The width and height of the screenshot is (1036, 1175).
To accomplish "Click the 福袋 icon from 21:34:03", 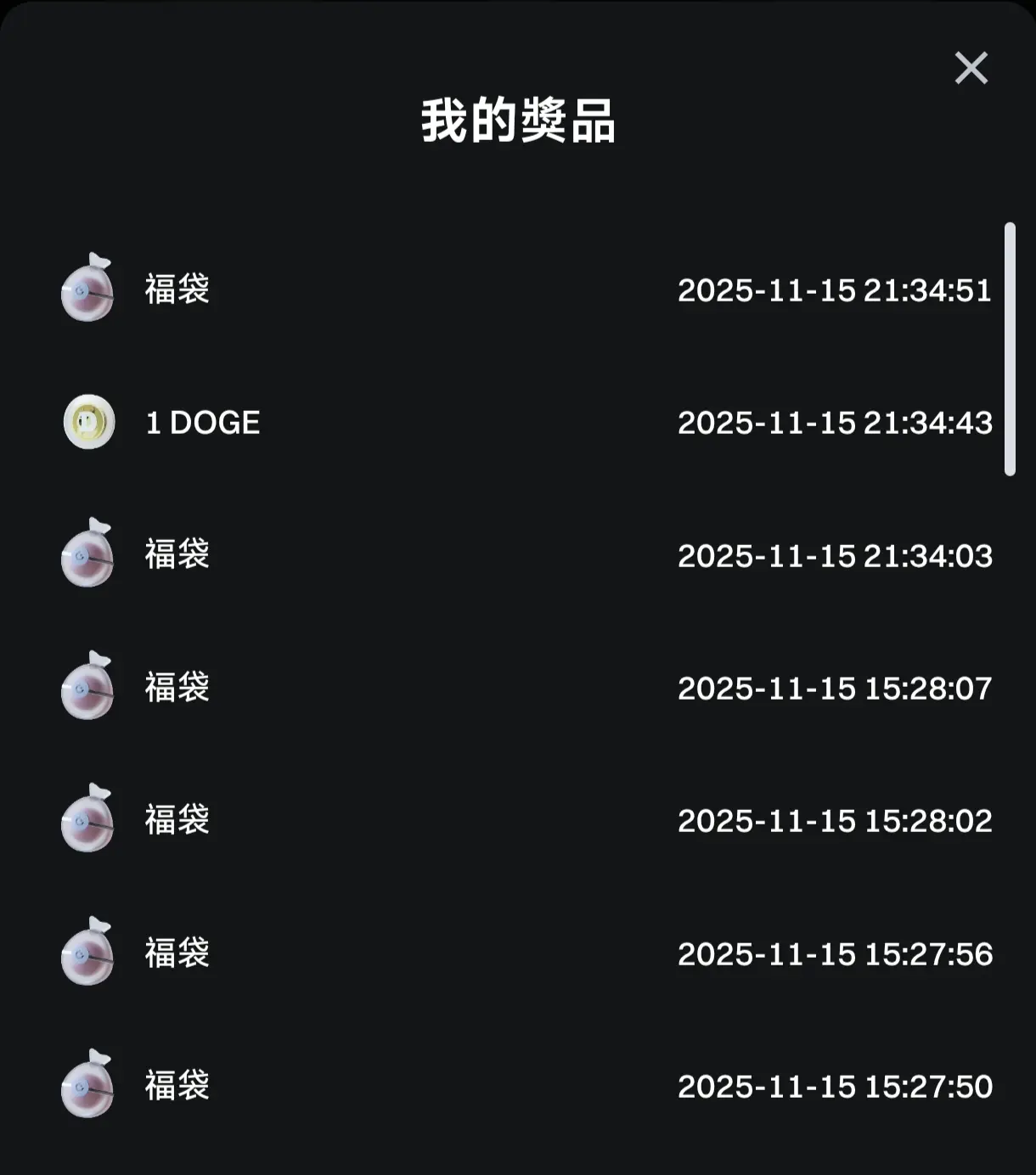I will [87, 555].
